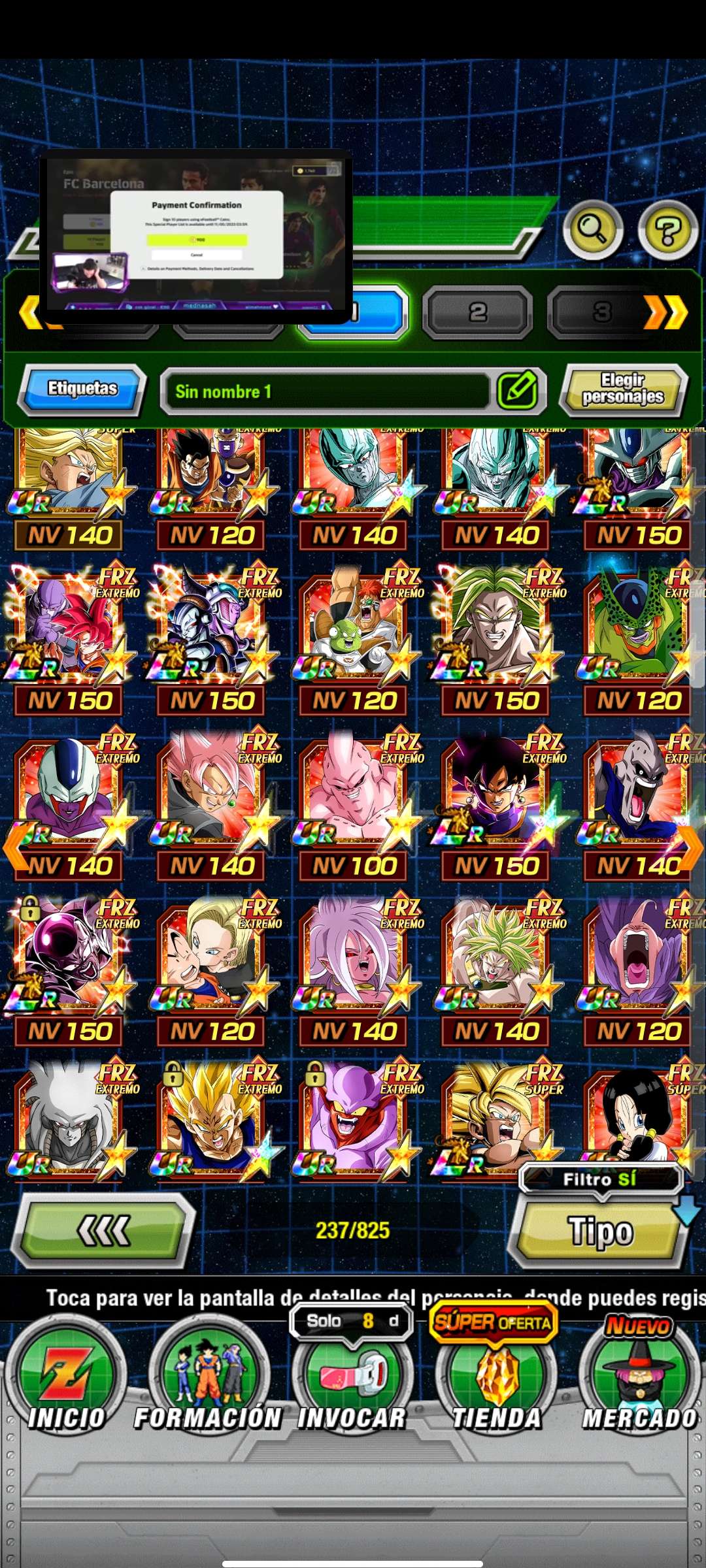Screen dimensions: 706x1568
Task: Go back with the green arrows button
Action: (x=105, y=1232)
